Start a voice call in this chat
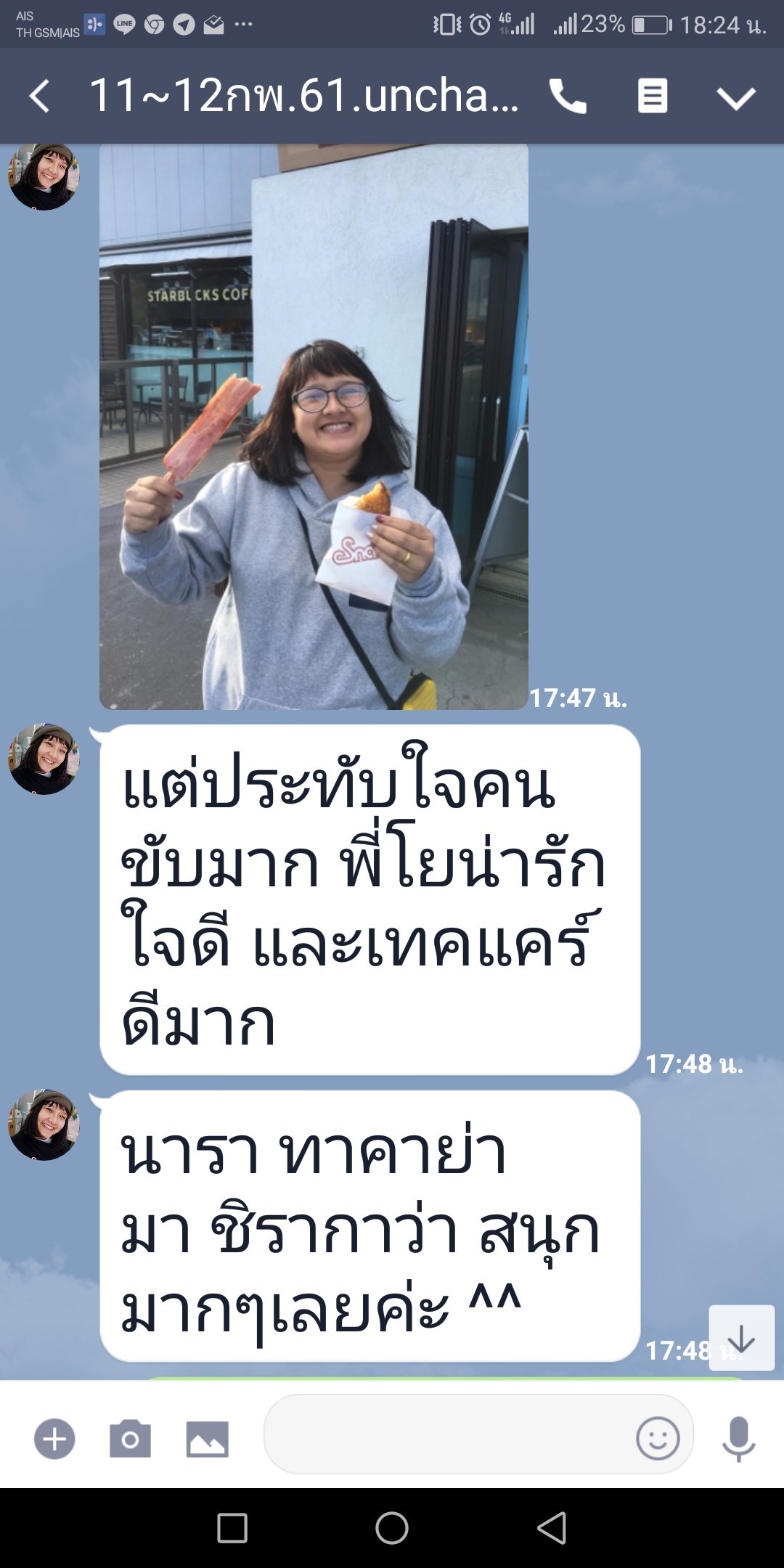Viewport: 784px width, 1568px height. coord(568,97)
